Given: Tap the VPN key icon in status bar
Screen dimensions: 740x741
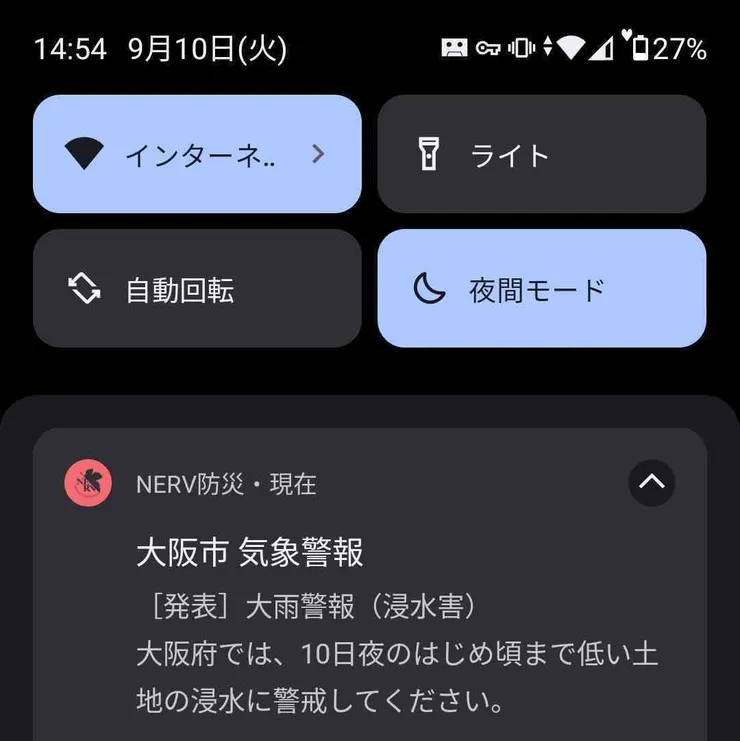Looking at the screenshot, I should 488,47.
